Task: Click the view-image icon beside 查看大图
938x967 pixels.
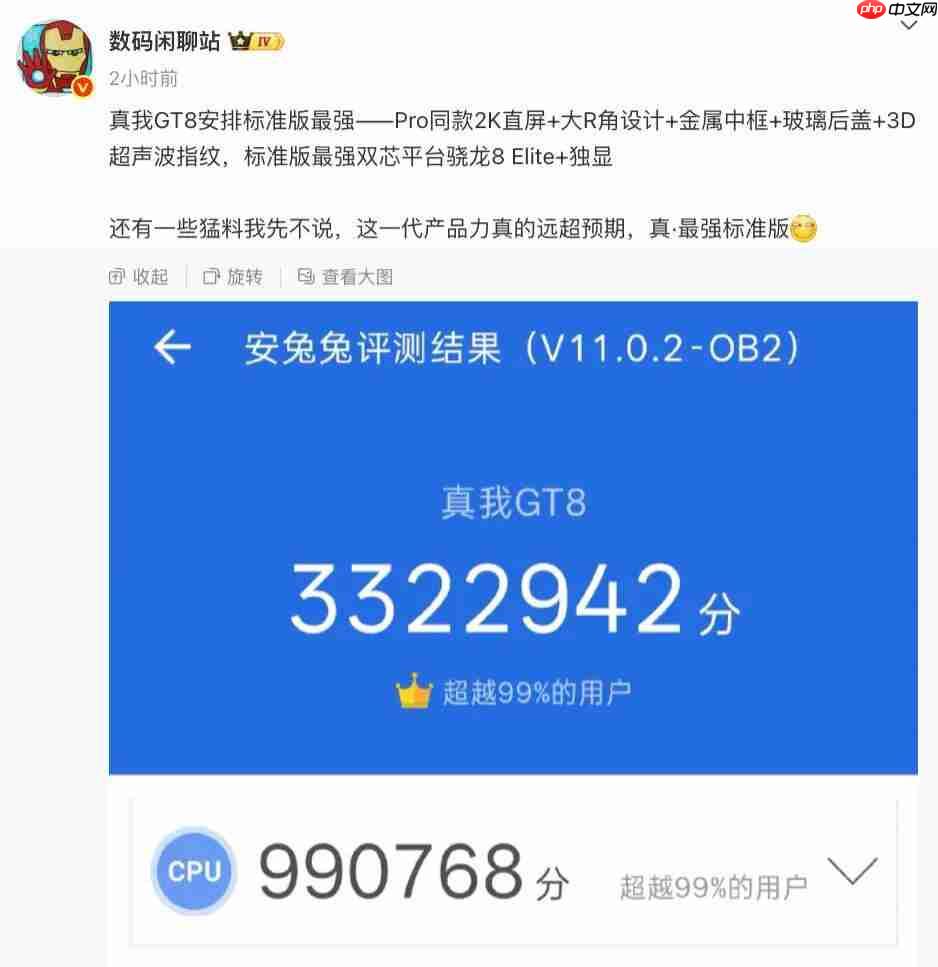Action: (x=305, y=277)
